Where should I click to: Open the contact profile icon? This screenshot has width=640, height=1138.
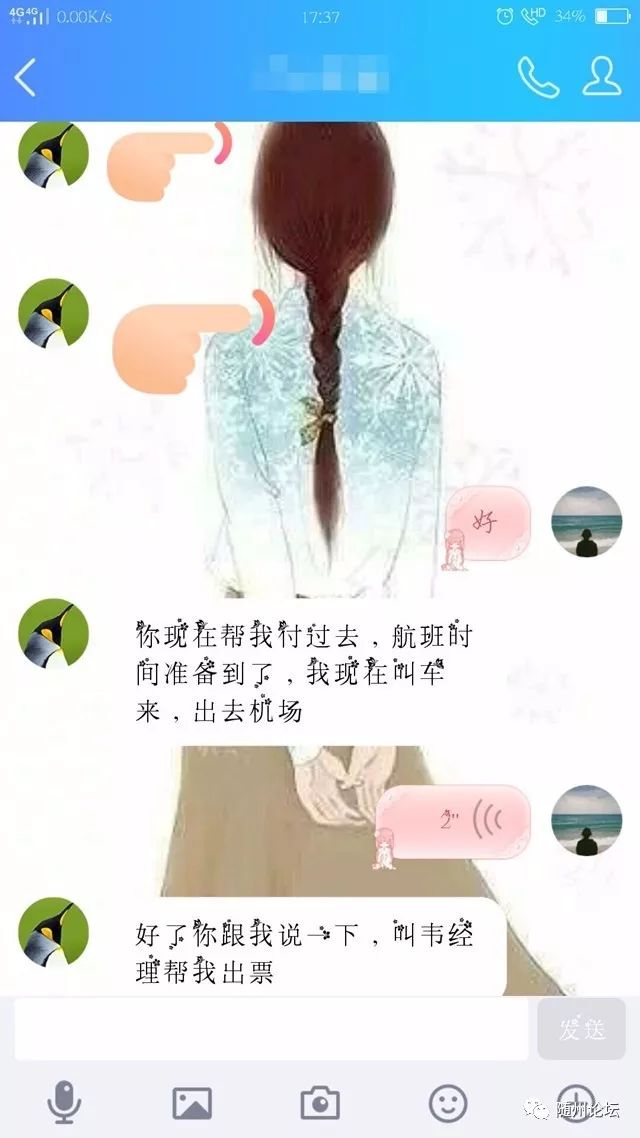tap(601, 77)
